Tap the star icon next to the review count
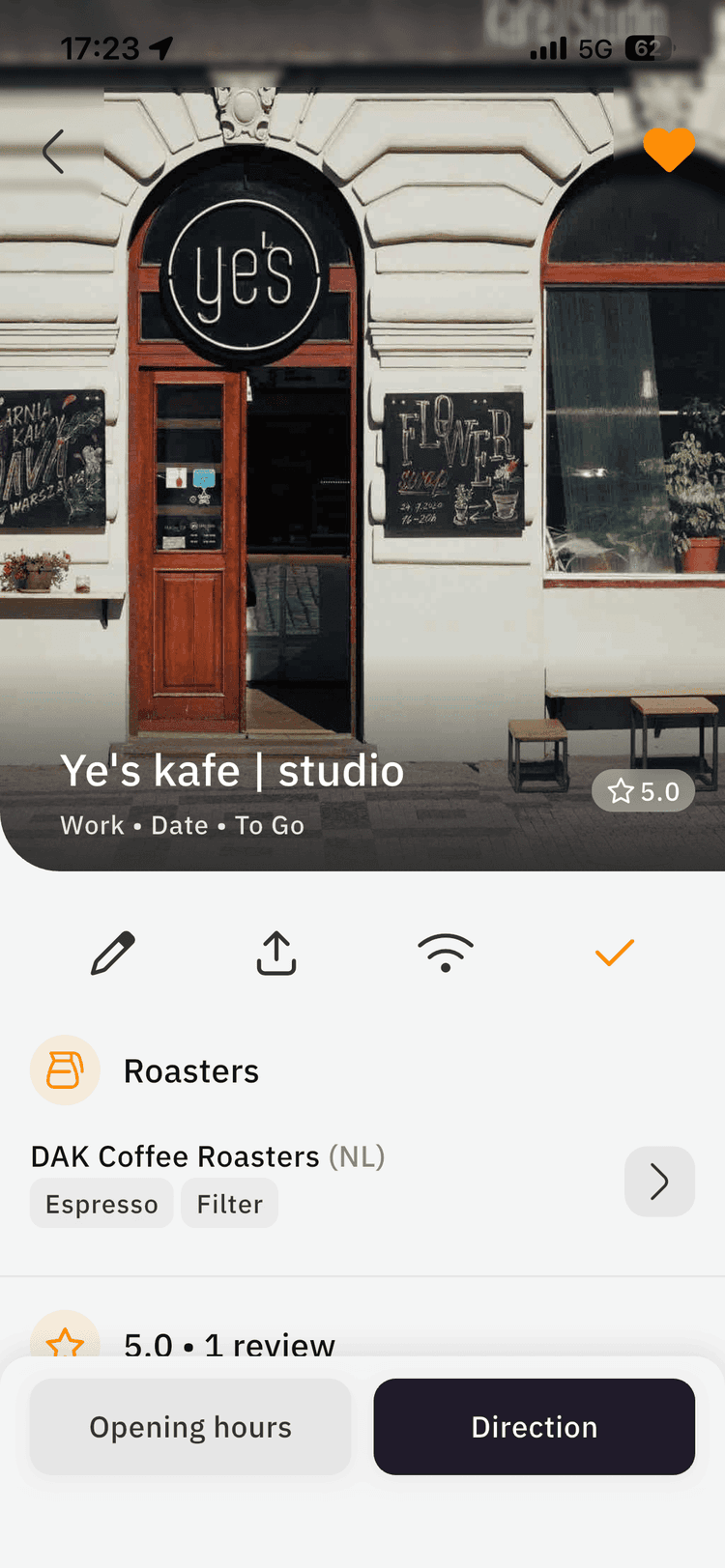The image size is (725, 1568). (65, 1343)
